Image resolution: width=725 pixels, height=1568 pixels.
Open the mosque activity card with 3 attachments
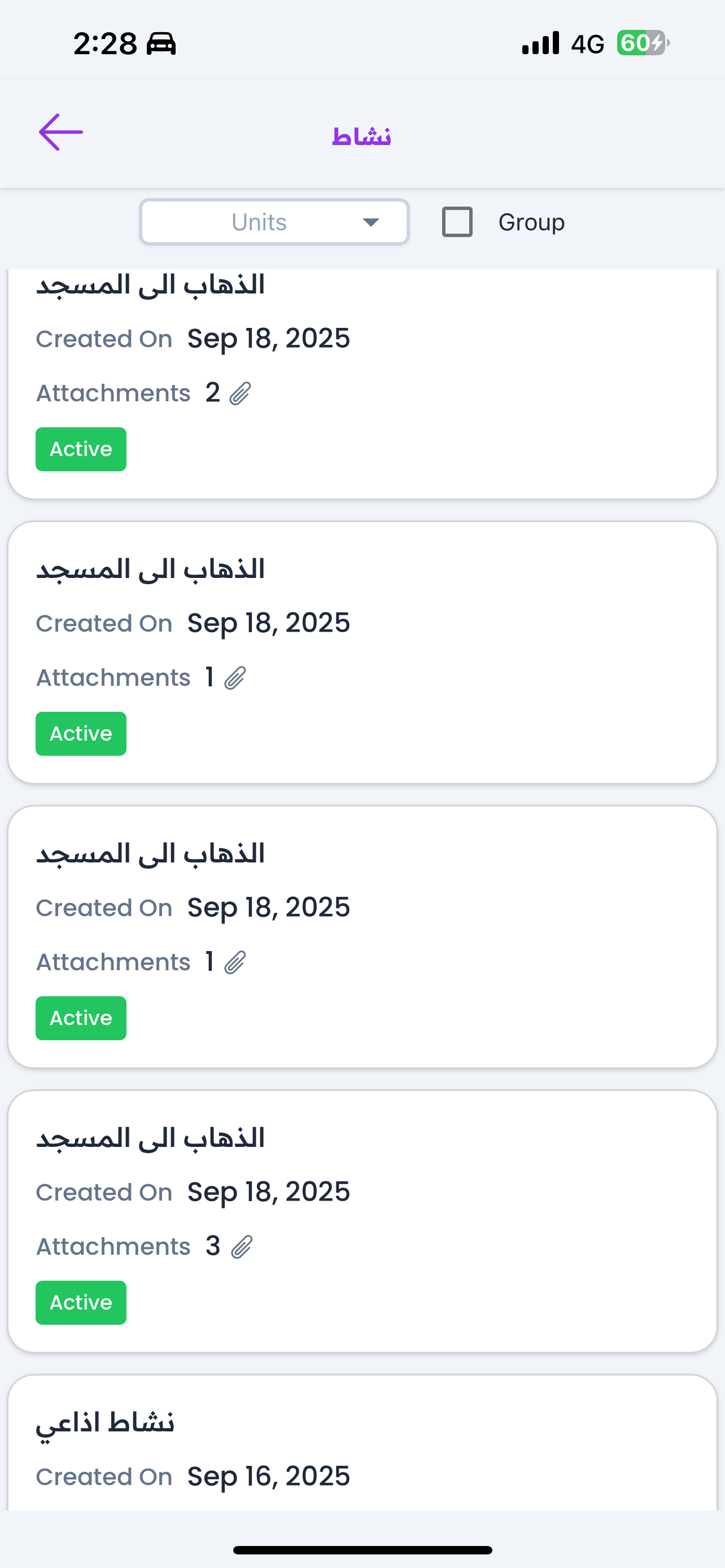coord(361,1220)
